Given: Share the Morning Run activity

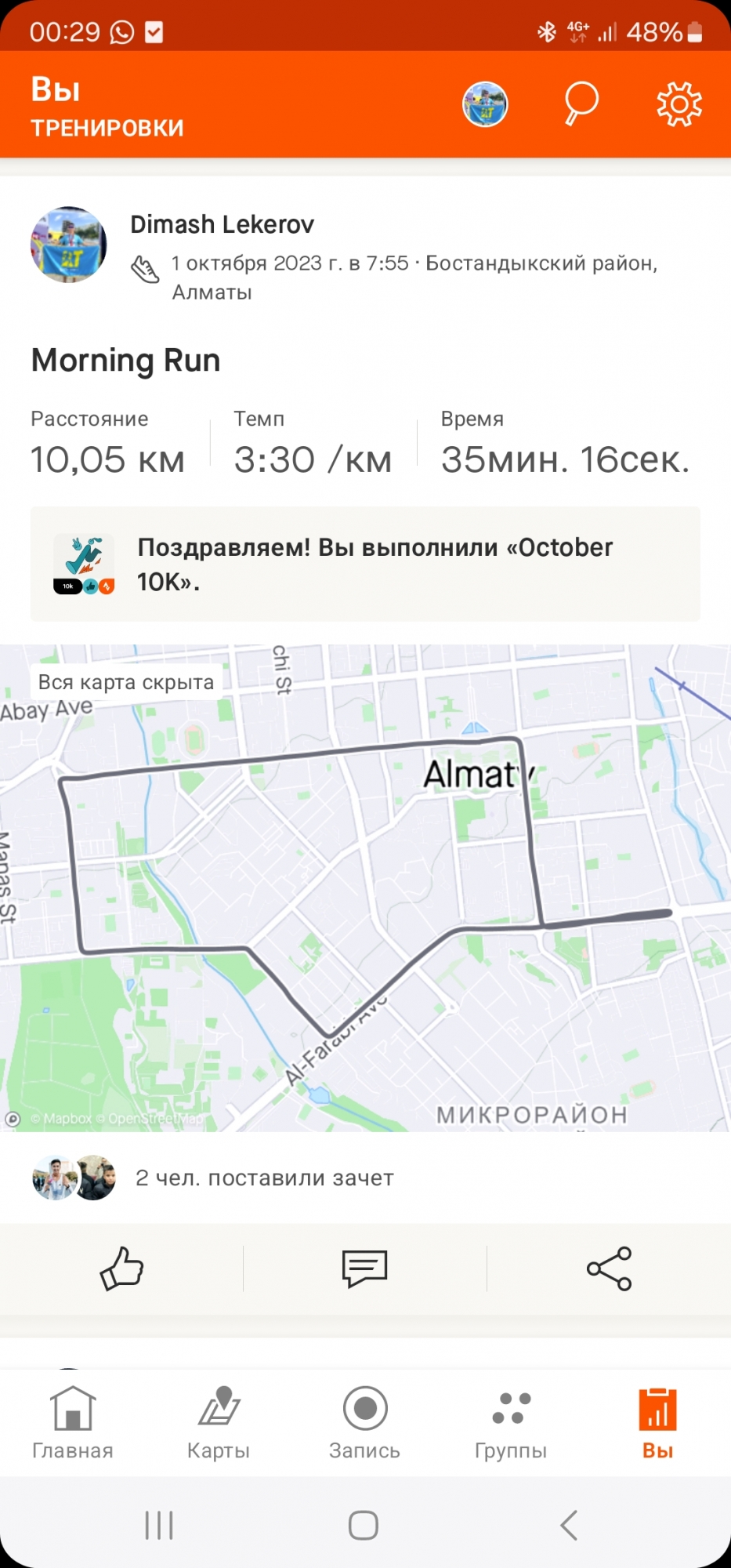Looking at the screenshot, I should tap(609, 1268).
